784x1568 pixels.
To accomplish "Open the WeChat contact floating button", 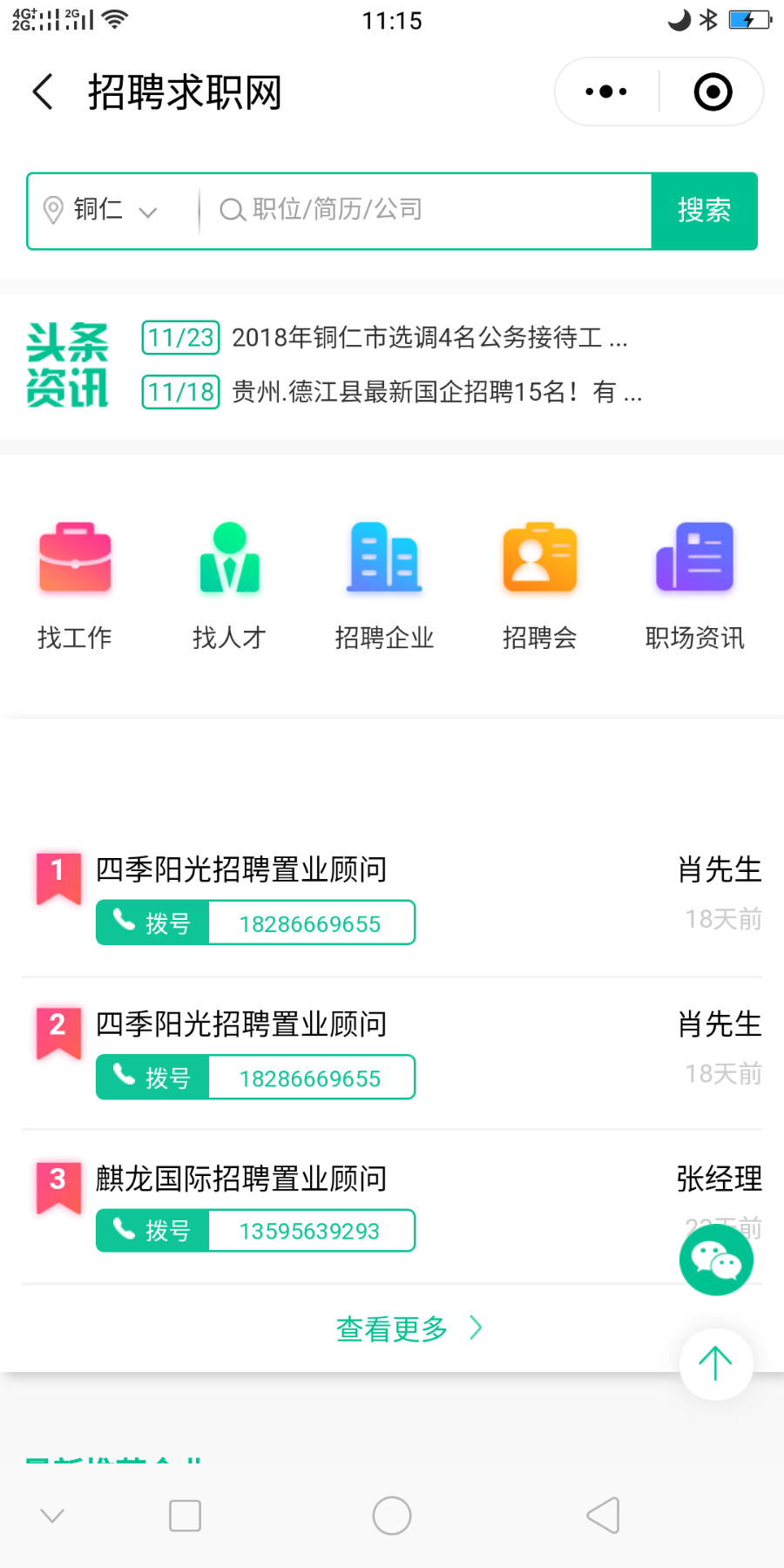I will (716, 1260).
